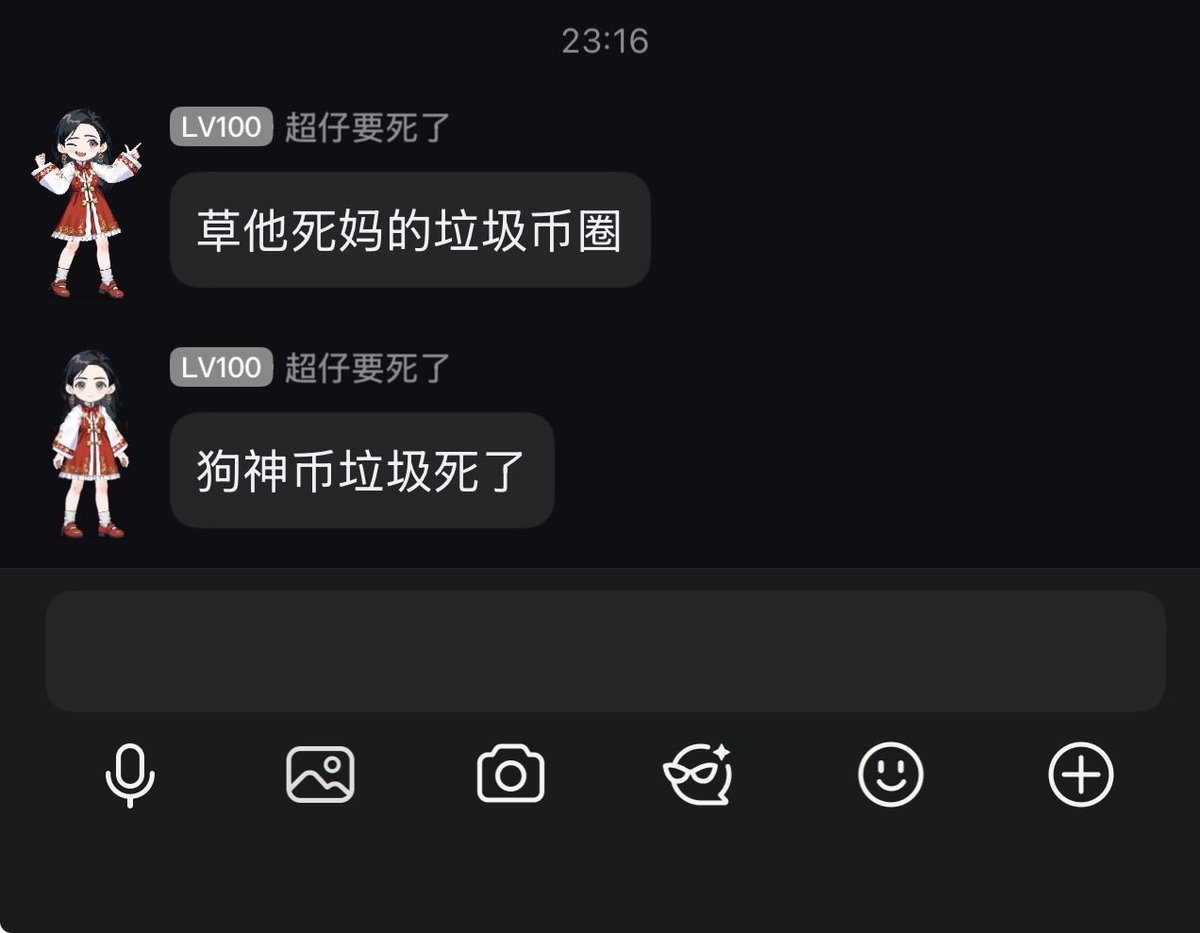The image size is (1200, 933).
Task: Open more options with the plus icon
Action: coord(1081,775)
